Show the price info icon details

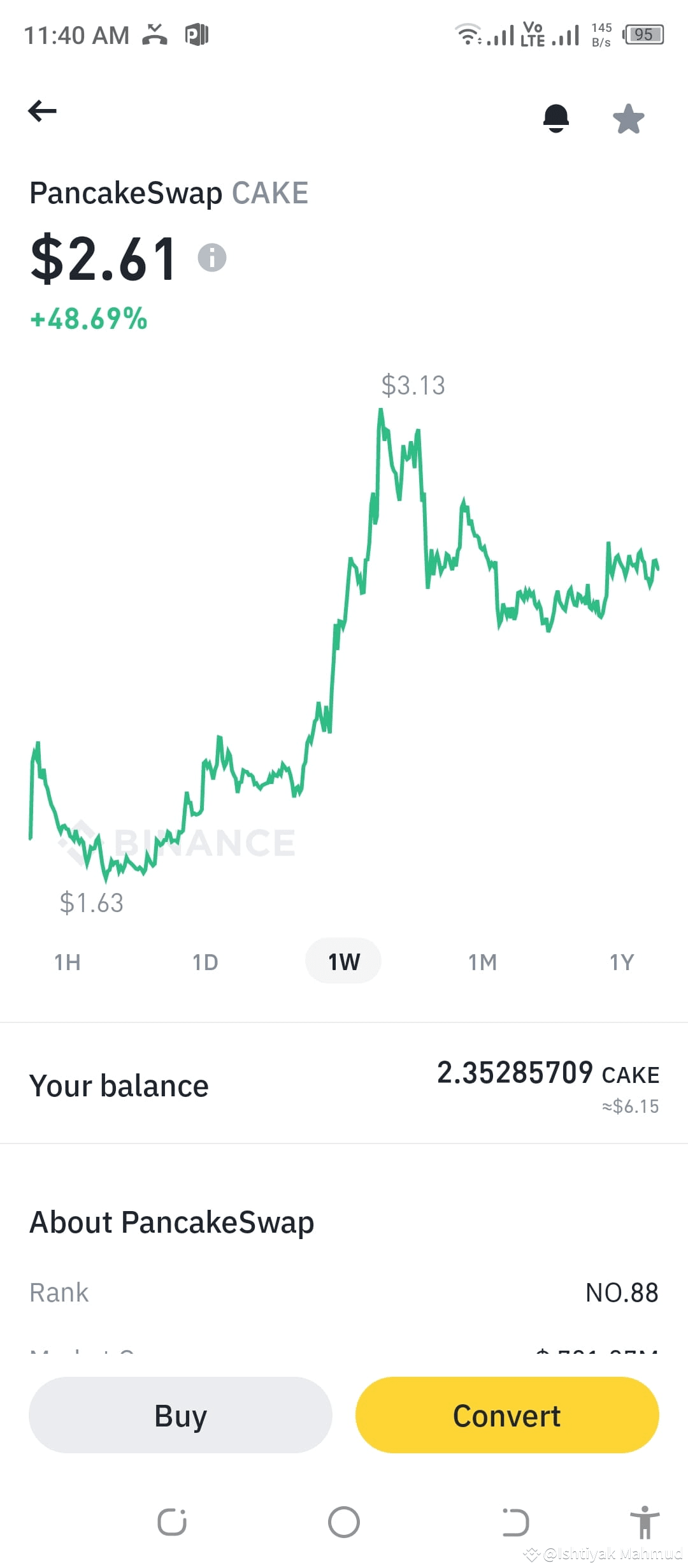pos(212,258)
